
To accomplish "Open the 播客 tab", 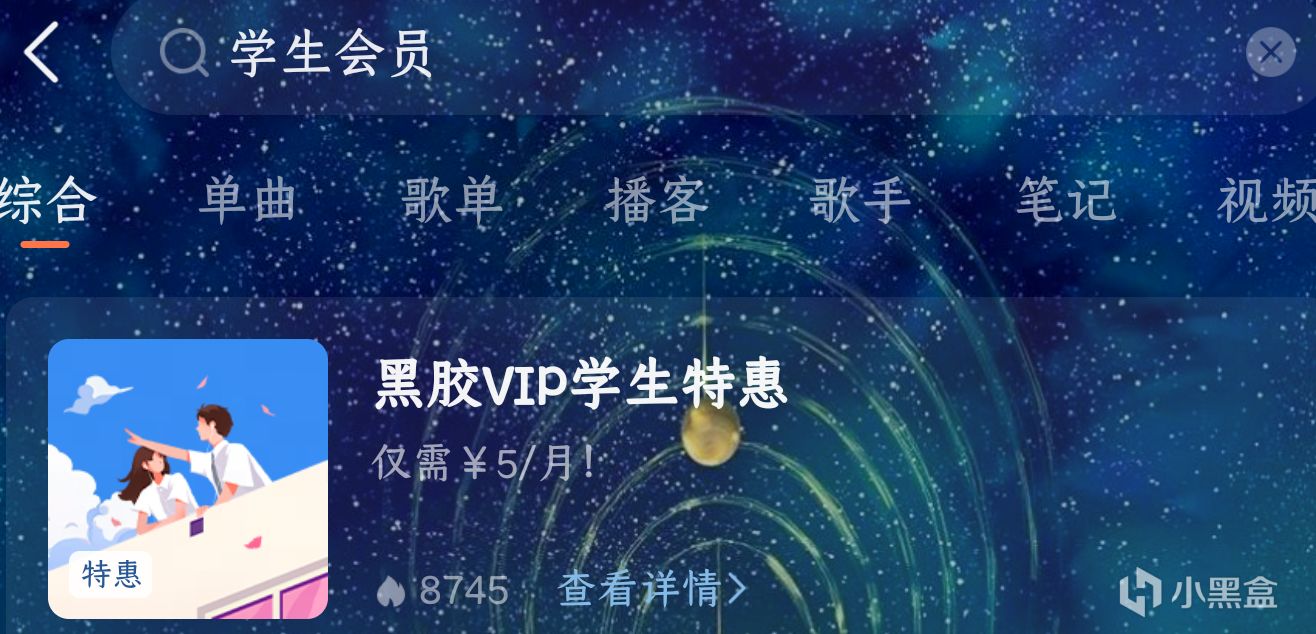I will pyautogui.click(x=656, y=199).
